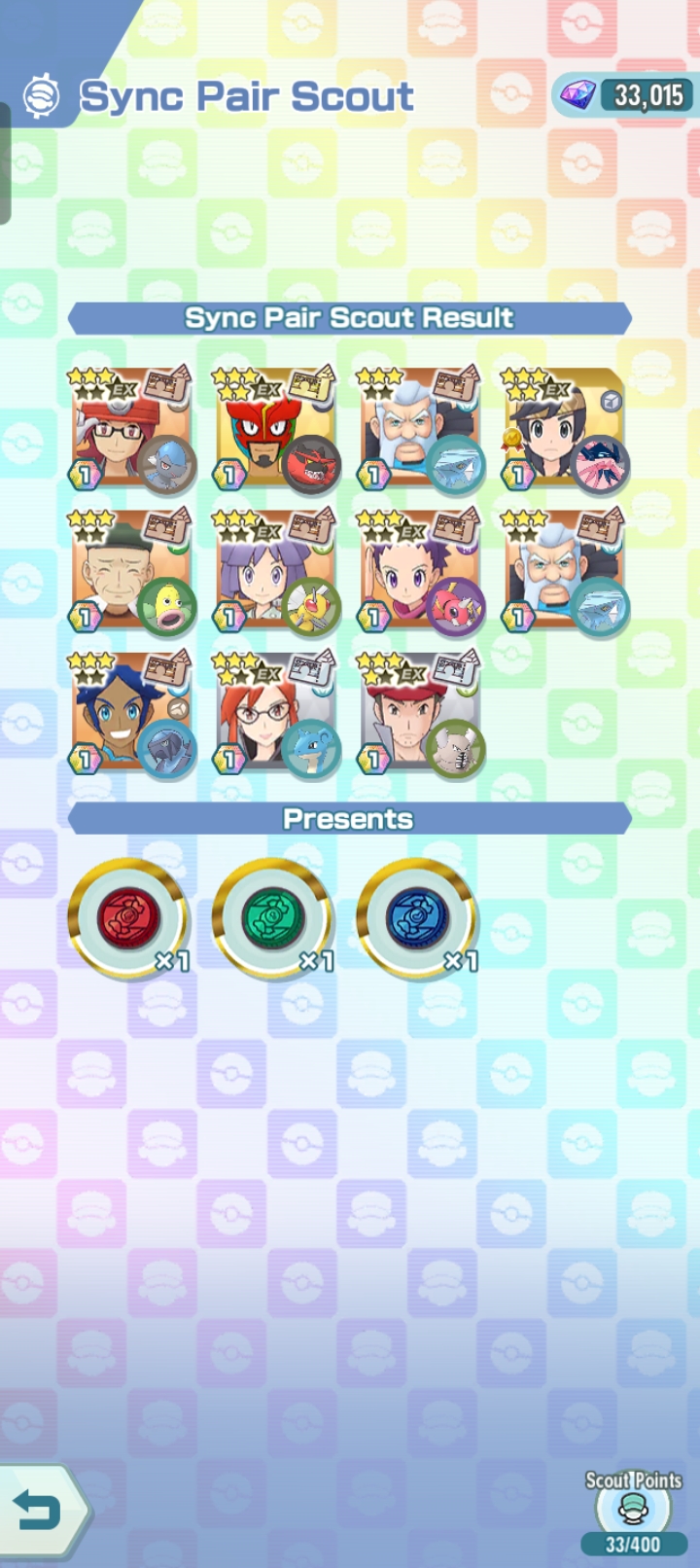This screenshot has width=700, height=1568.
Task: Select the green sync orb present
Action: coord(273,917)
